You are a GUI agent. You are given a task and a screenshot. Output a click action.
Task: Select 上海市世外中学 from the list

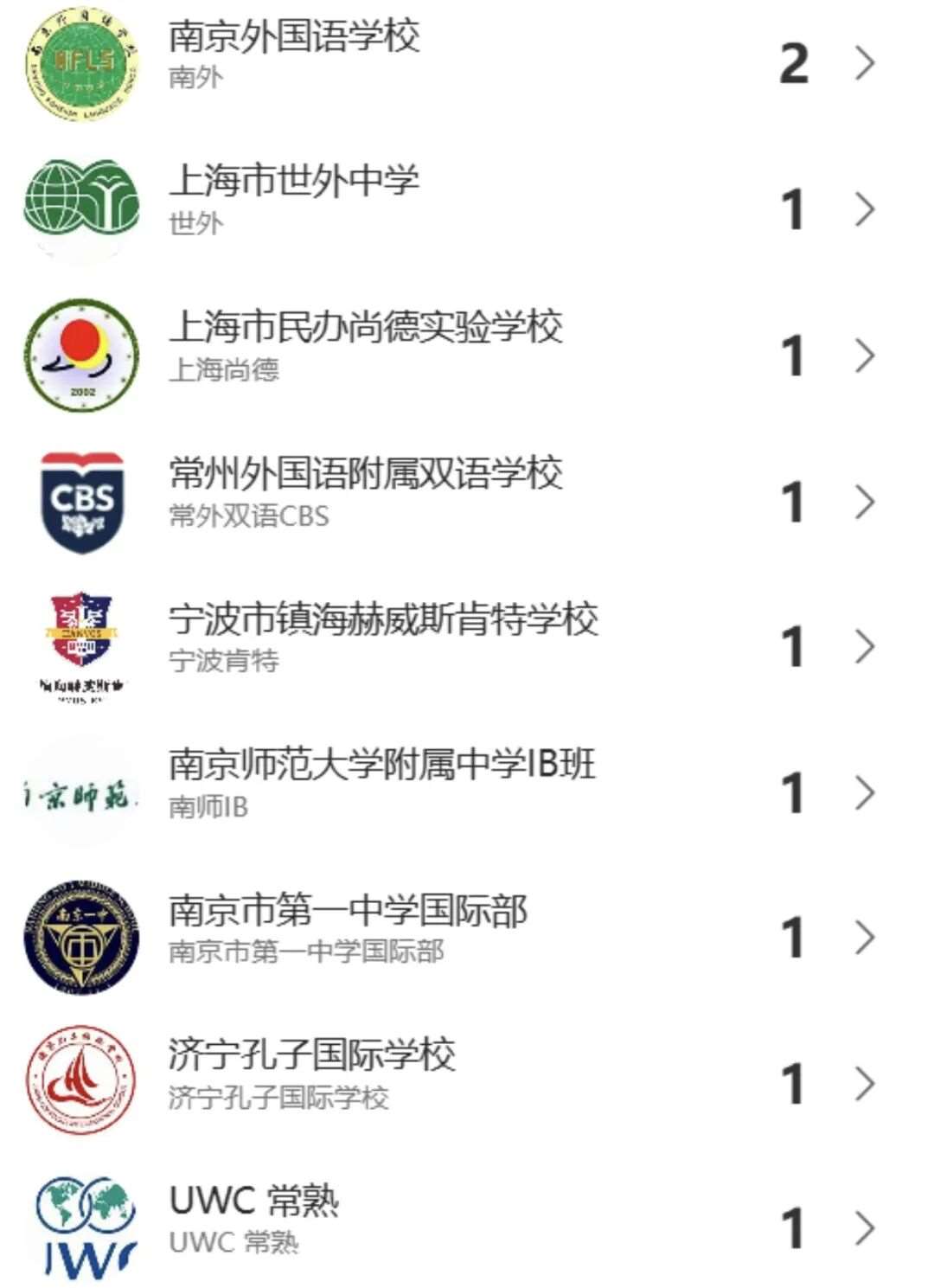click(x=294, y=183)
